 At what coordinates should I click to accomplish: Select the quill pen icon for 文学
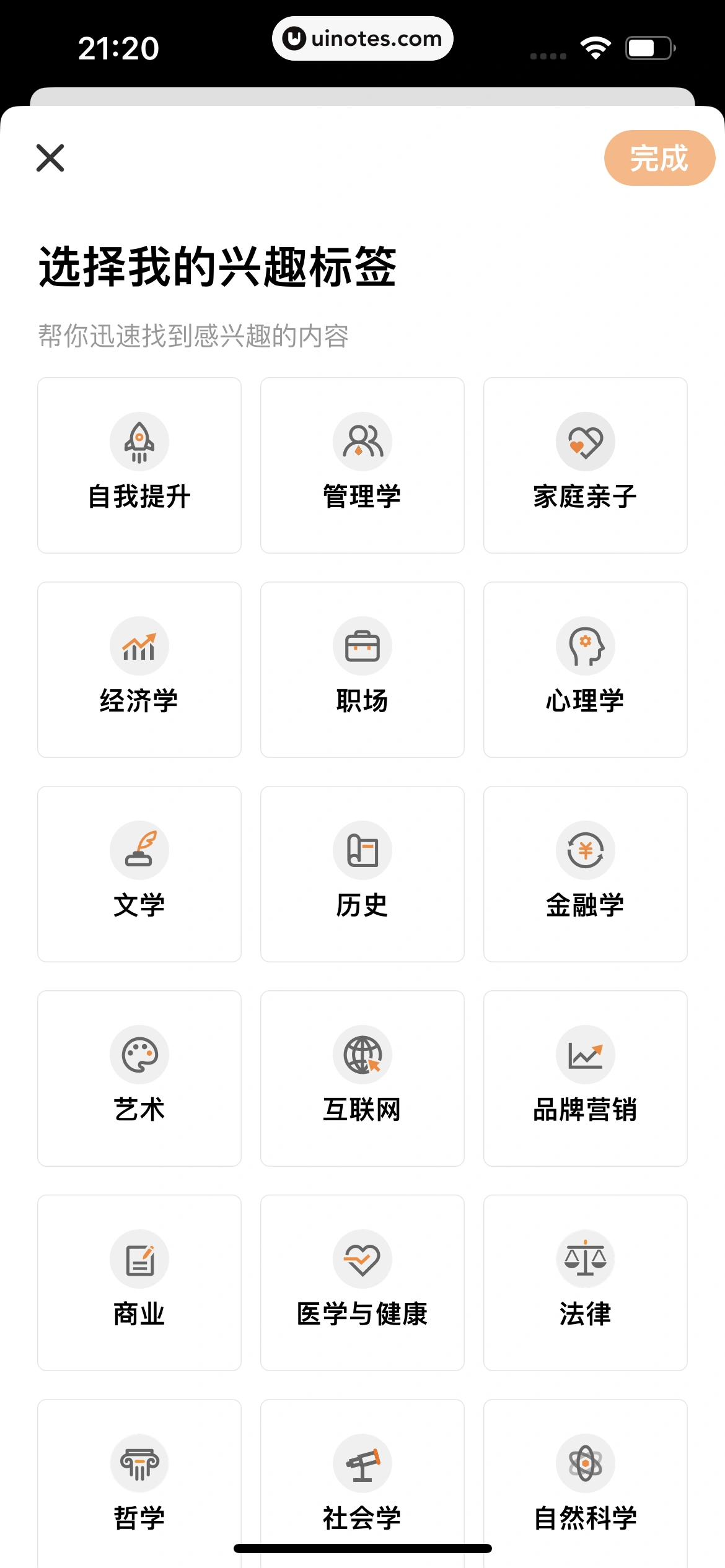(139, 850)
